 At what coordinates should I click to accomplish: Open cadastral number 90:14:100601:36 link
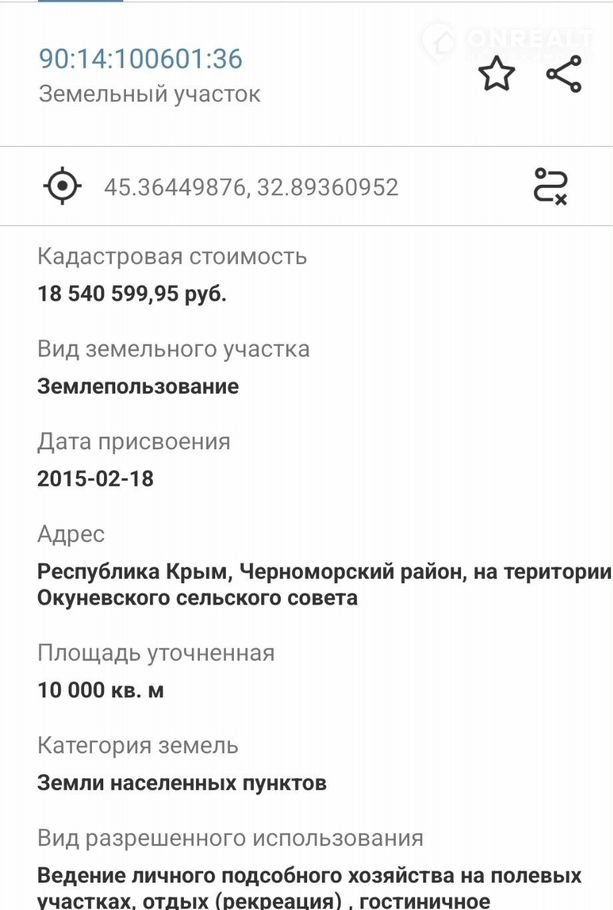tap(140, 59)
